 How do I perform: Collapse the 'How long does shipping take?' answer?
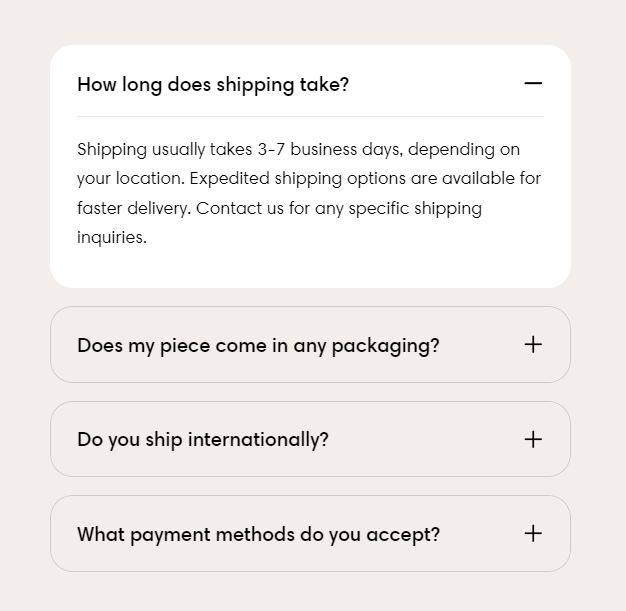[533, 84]
